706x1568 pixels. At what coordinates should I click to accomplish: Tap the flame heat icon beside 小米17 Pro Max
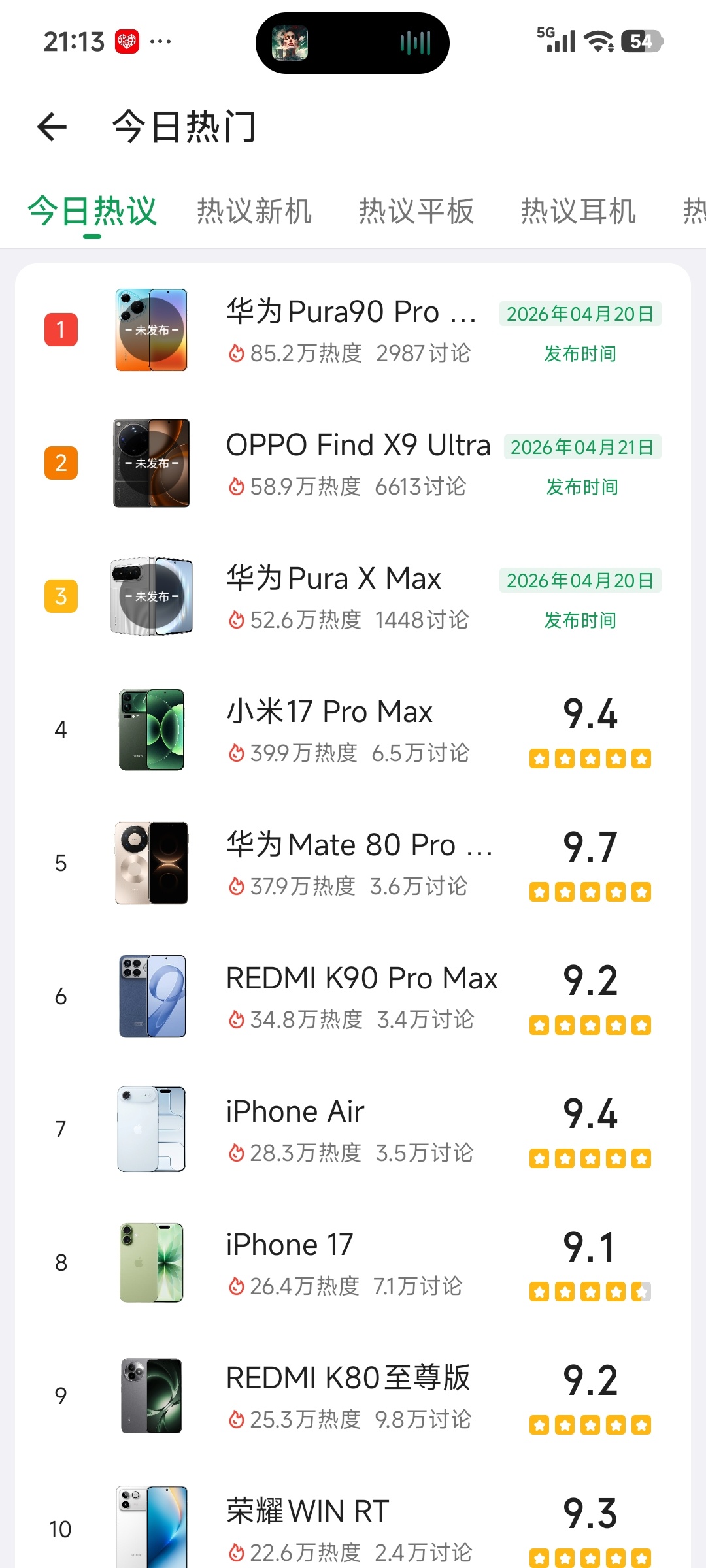[x=237, y=753]
